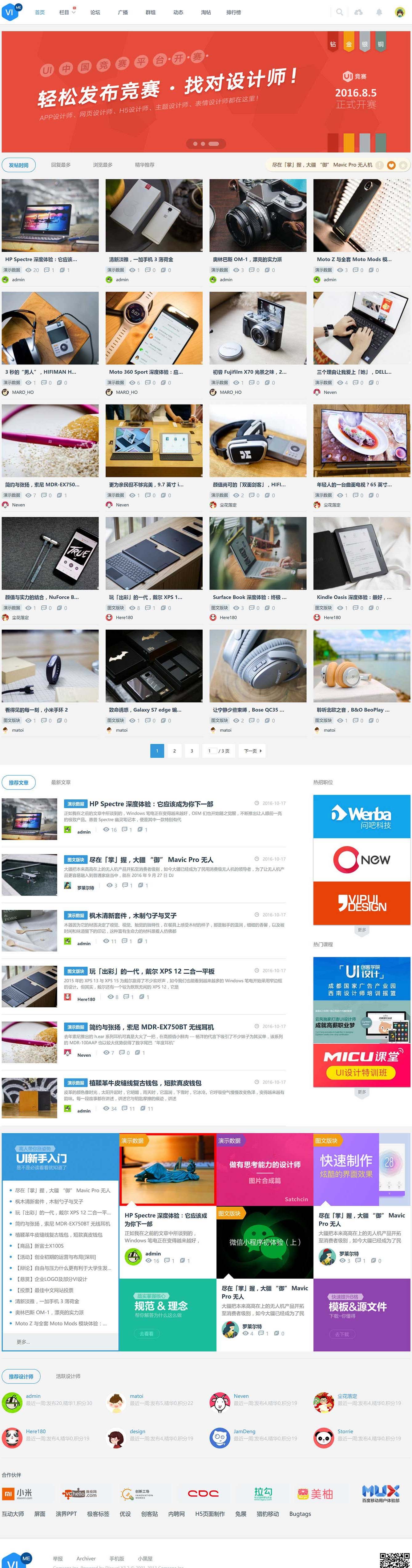Screen dimensions: 412x1568
Task: Go to the 论坛 nav item
Action: [95, 12]
